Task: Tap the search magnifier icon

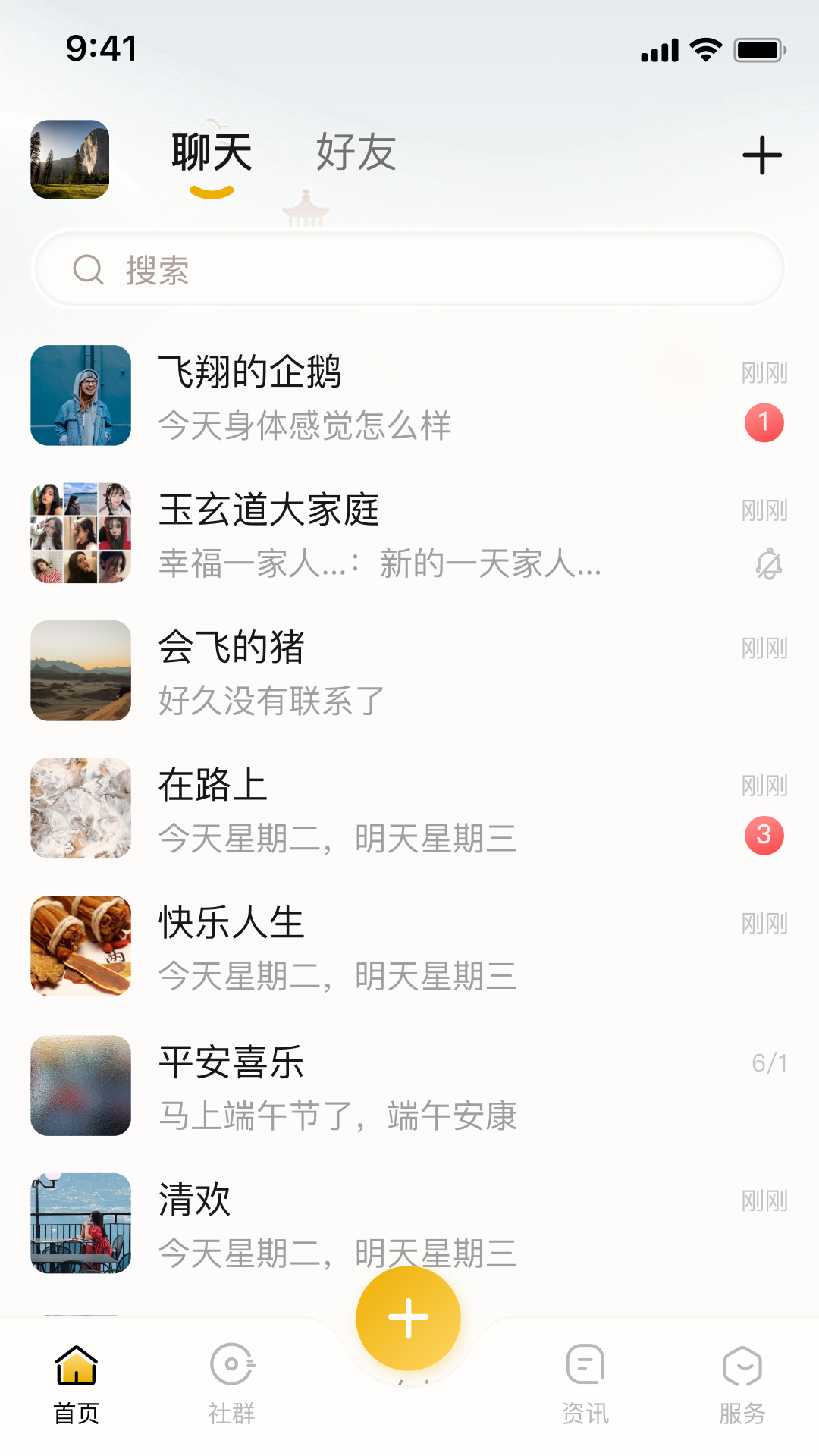Action: click(87, 268)
